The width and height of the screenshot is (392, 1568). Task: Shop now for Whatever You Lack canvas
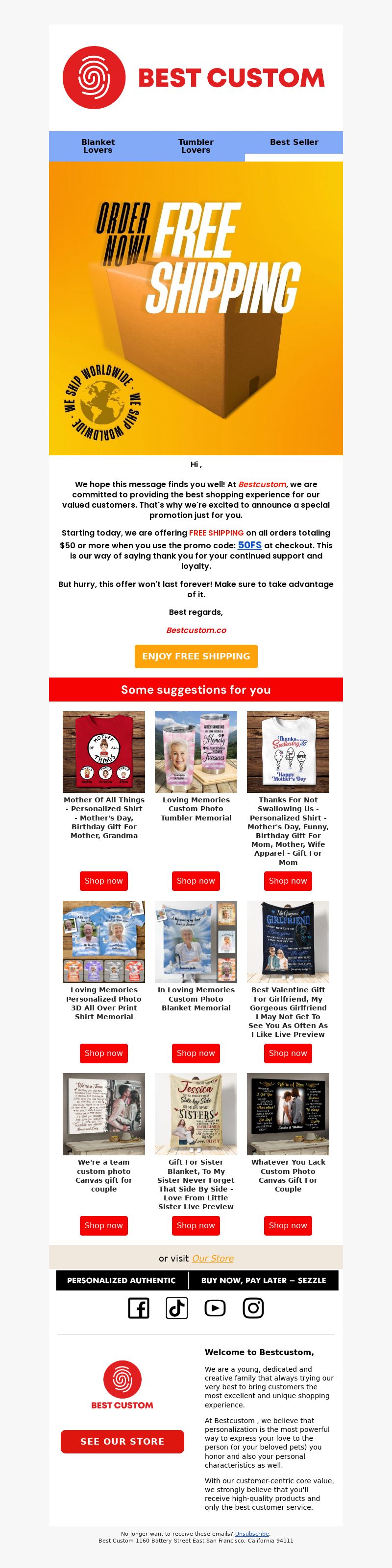tap(288, 1225)
